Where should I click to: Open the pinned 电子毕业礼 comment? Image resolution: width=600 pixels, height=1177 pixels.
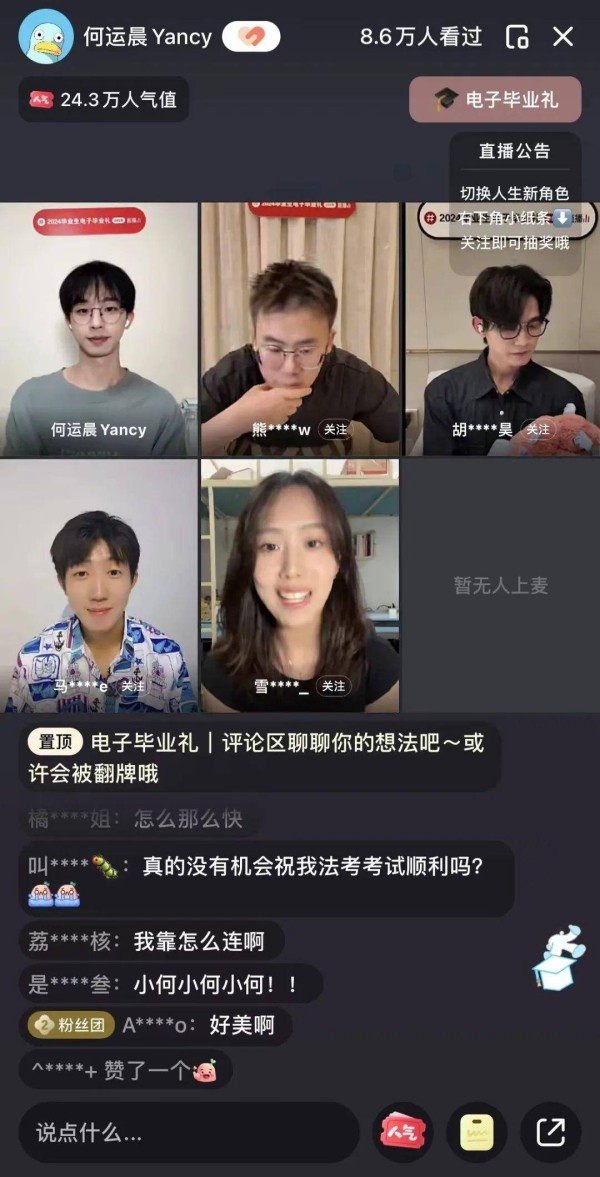pyautogui.click(x=259, y=757)
